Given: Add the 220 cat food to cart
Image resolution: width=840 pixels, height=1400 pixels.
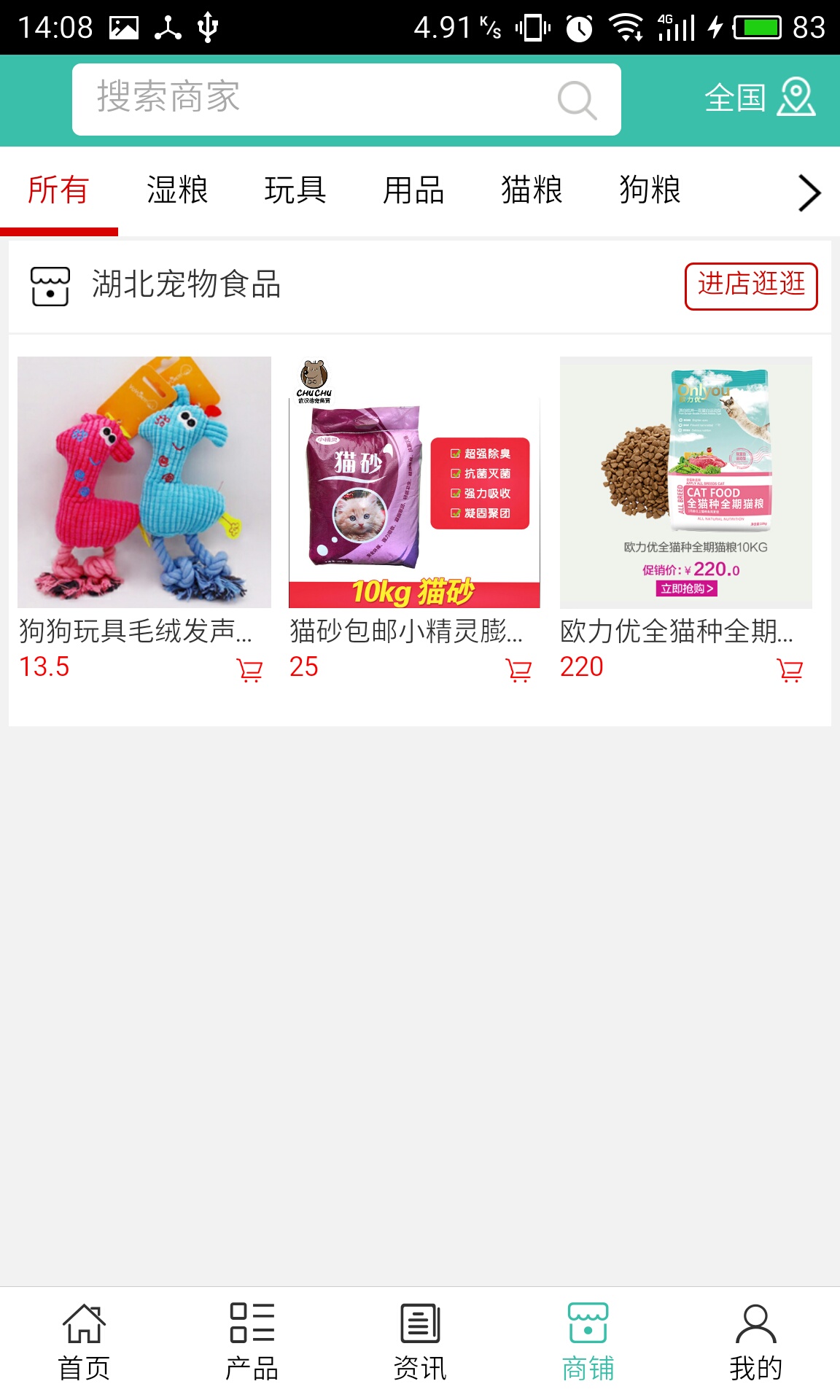Looking at the screenshot, I should pyautogui.click(x=790, y=669).
